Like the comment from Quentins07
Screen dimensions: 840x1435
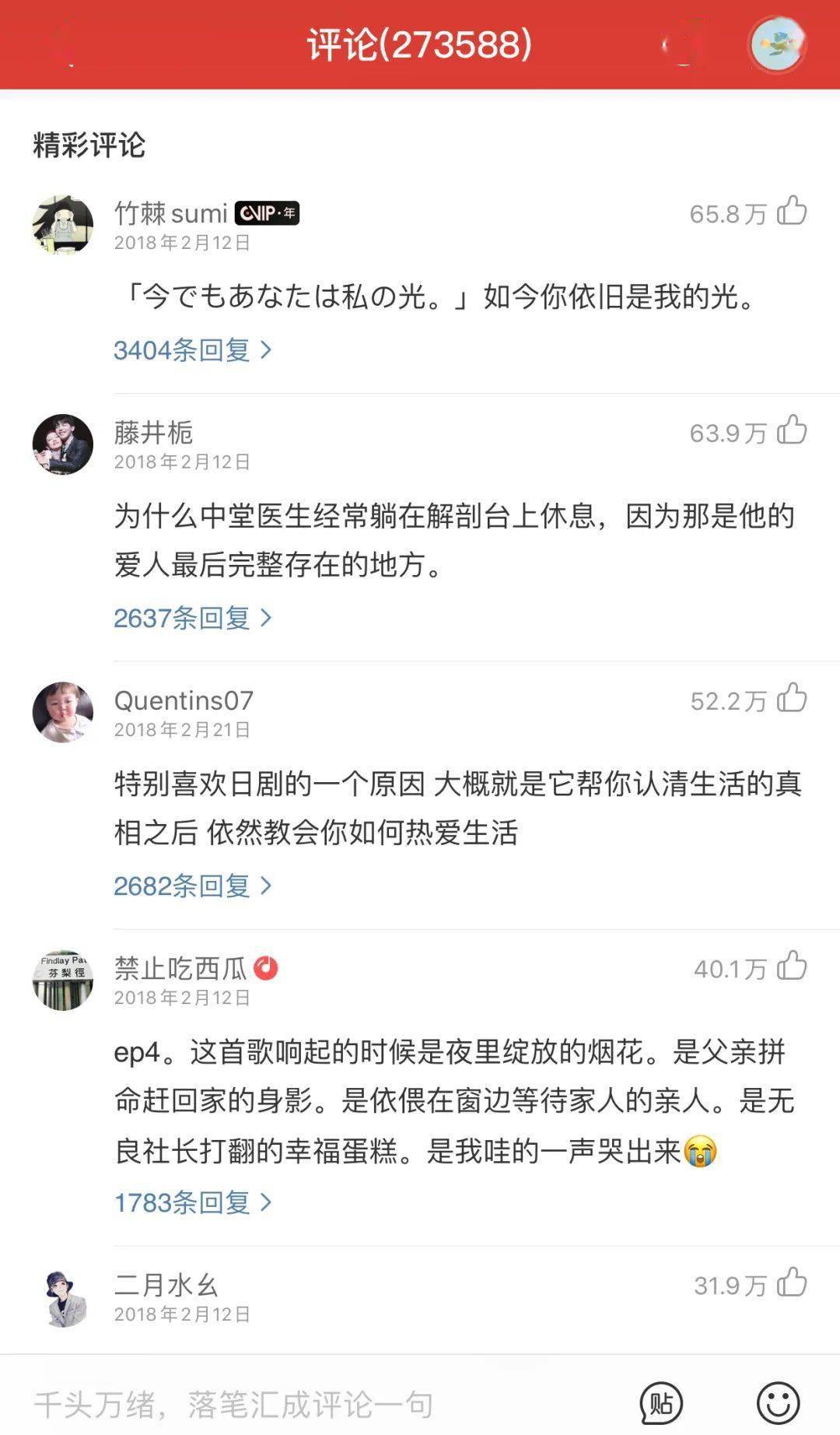[x=792, y=699]
